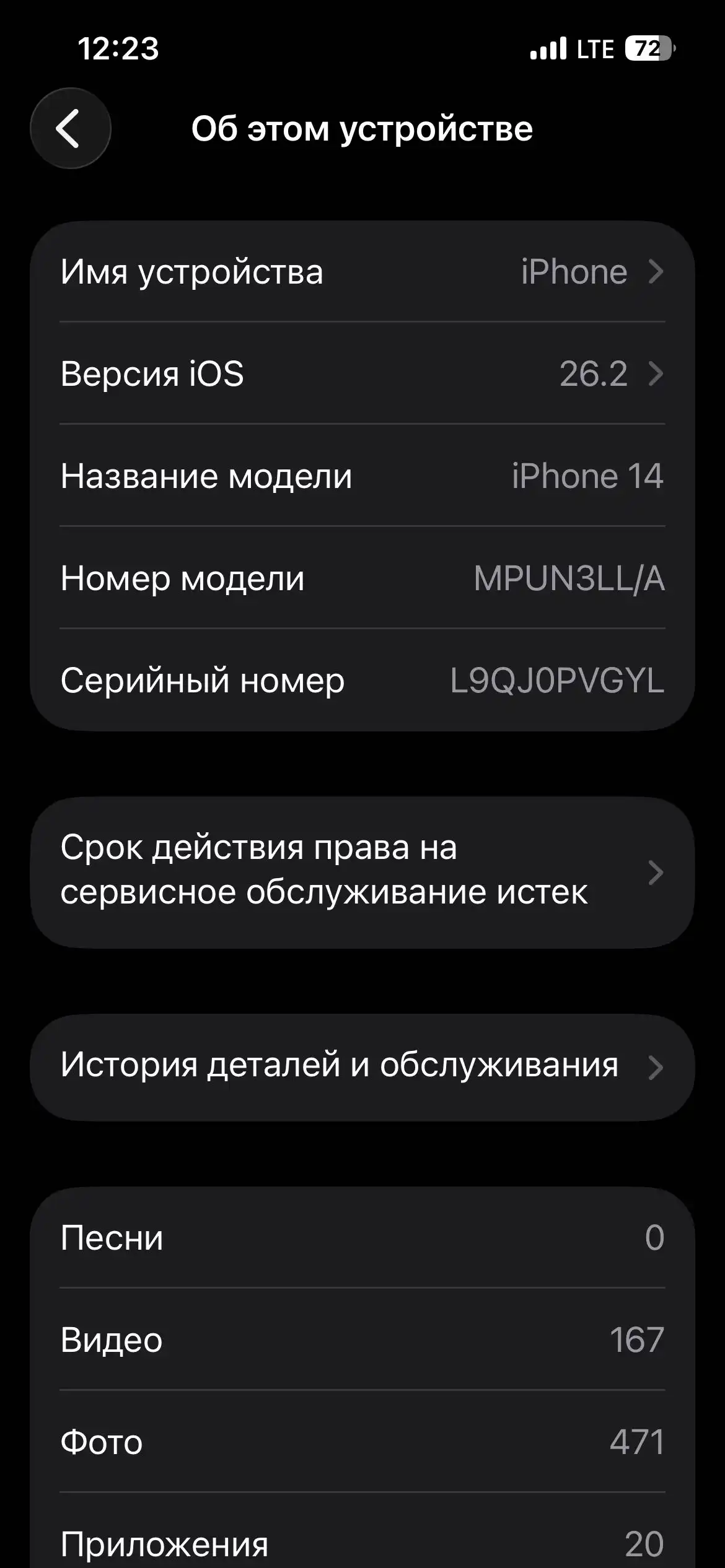
Task: Open the Версия iOS details
Action: 362,373
